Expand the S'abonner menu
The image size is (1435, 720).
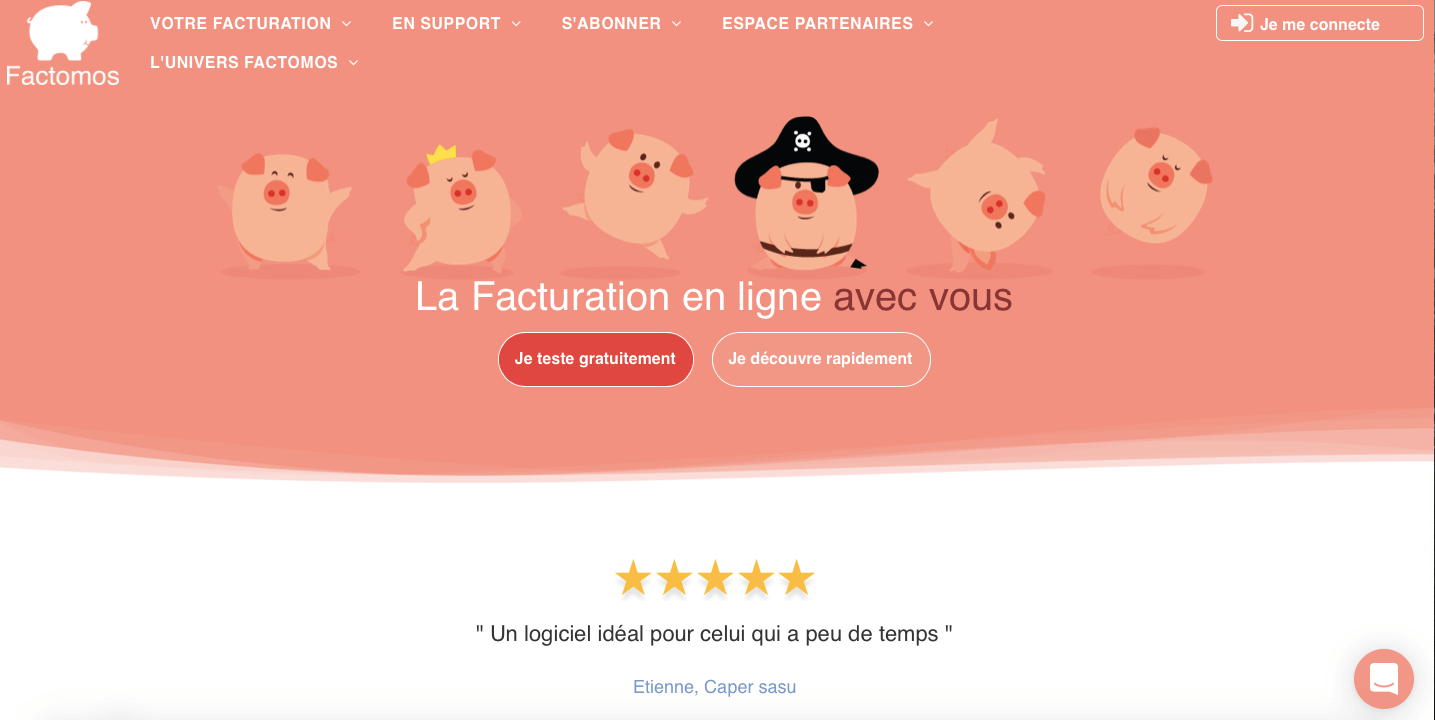pos(621,23)
